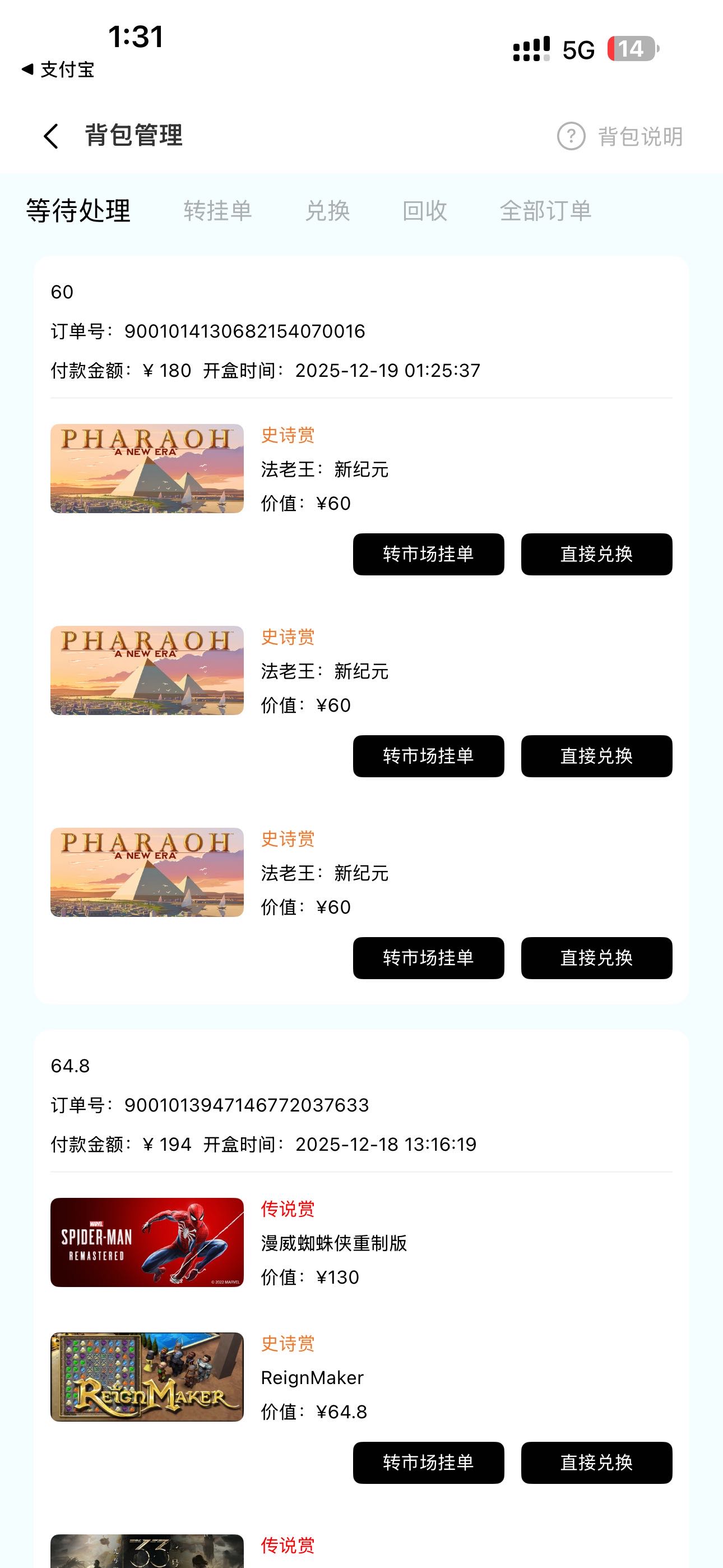The width and height of the screenshot is (723, 1568).
Task: Switch to the 回收 tab
Action: [x=425, y=211]
